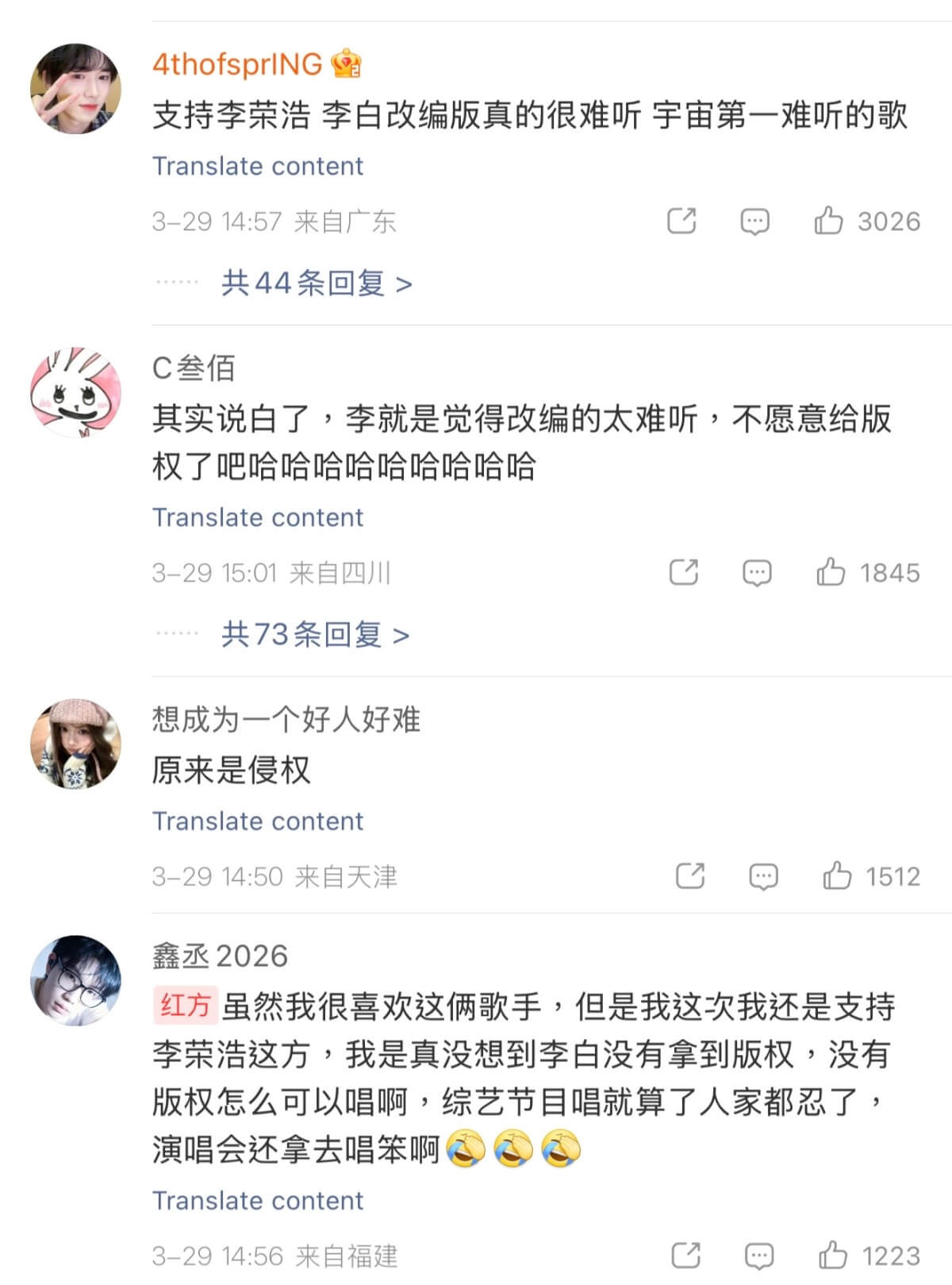The image size is (952, 1285).
Task: Translate C叁佰's comment
Action: 258,517
